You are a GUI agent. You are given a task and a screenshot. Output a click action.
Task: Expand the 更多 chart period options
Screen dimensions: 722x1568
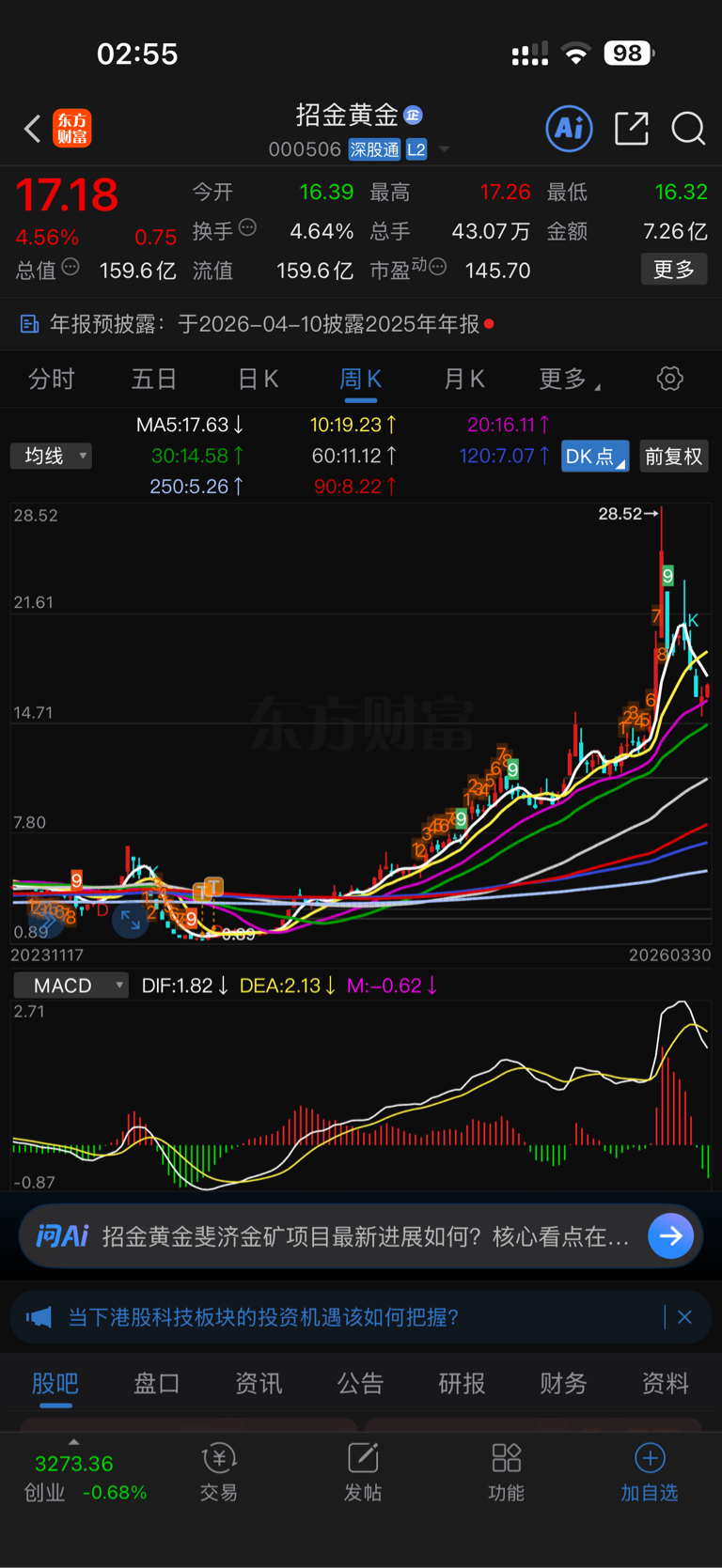[x=569, y=379]
